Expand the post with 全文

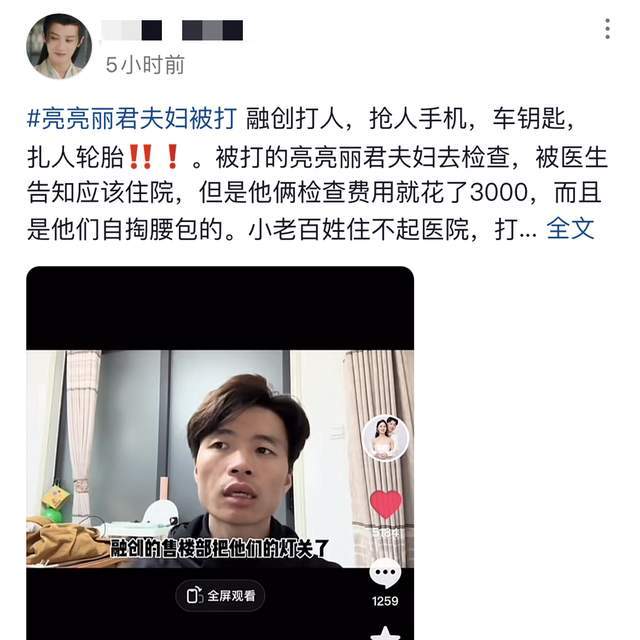571,228
